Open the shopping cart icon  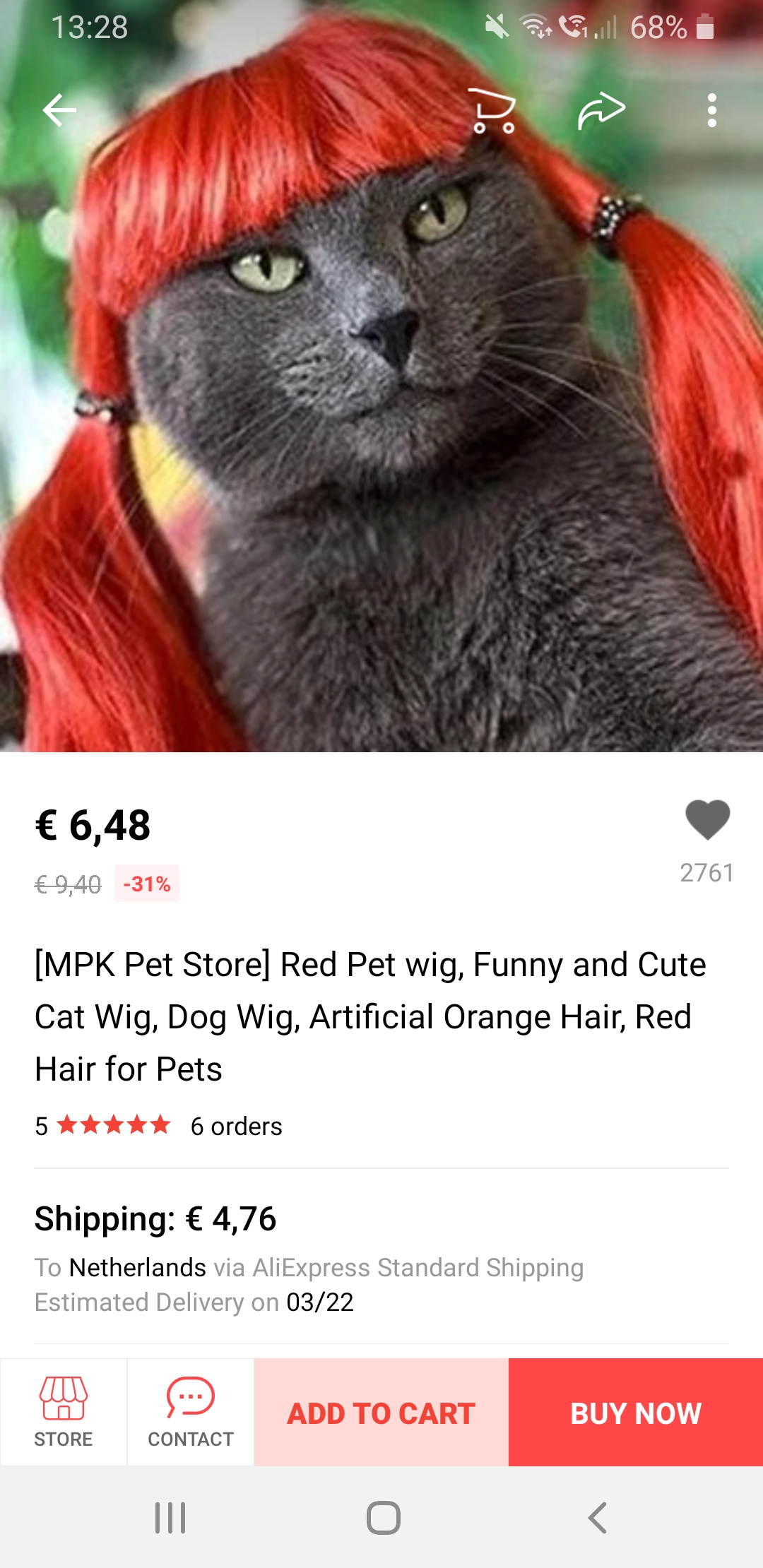[493, 111]
